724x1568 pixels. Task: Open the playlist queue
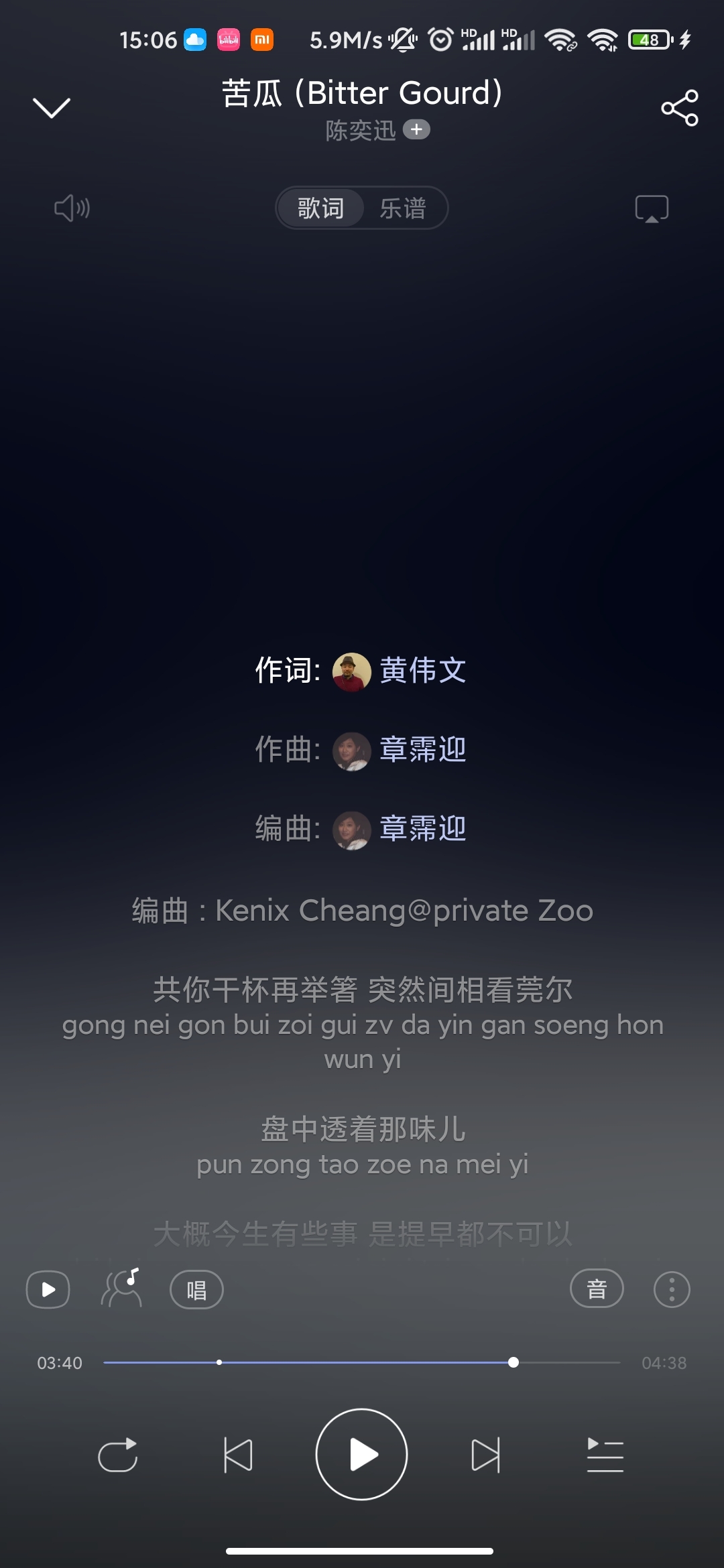point(605,1455)
